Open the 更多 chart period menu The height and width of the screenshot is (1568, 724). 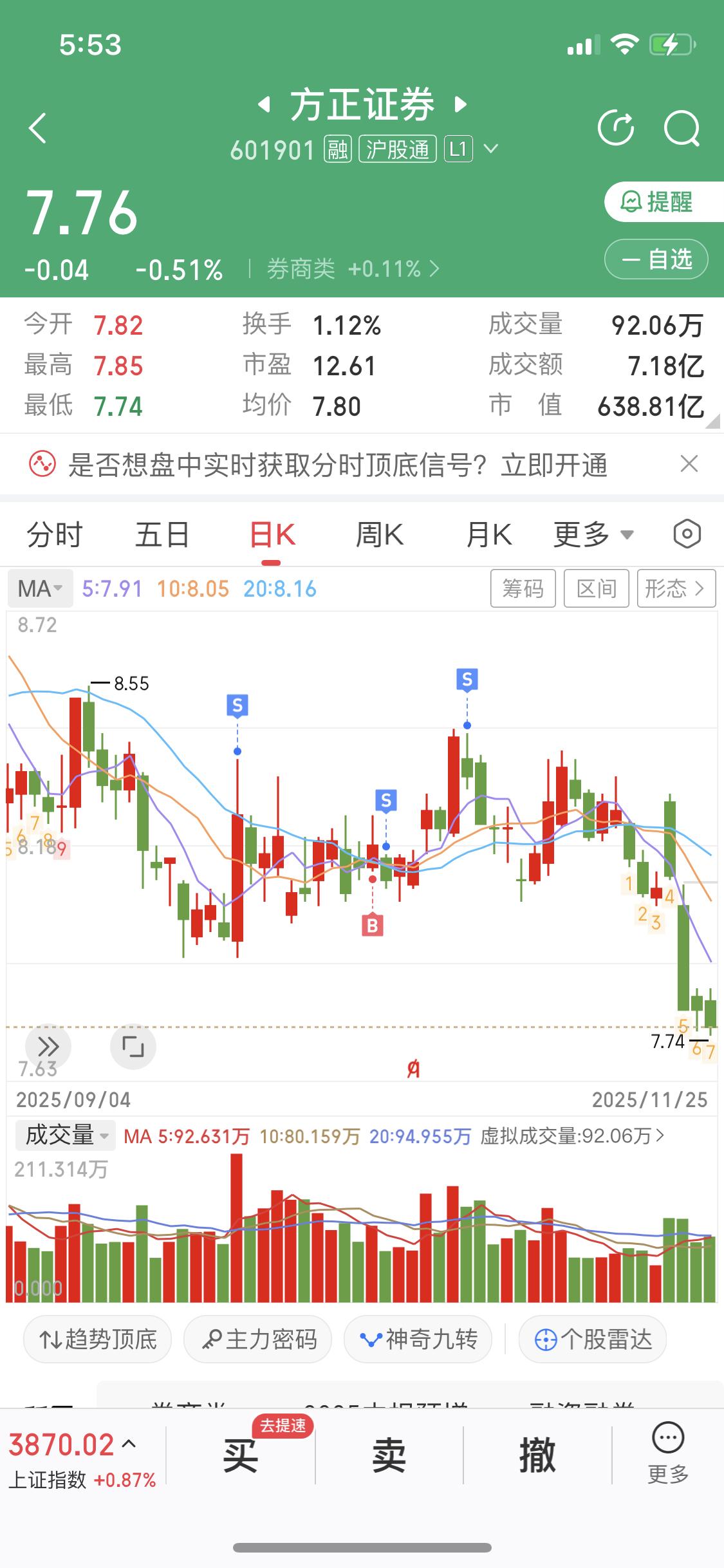pos(592,534)
